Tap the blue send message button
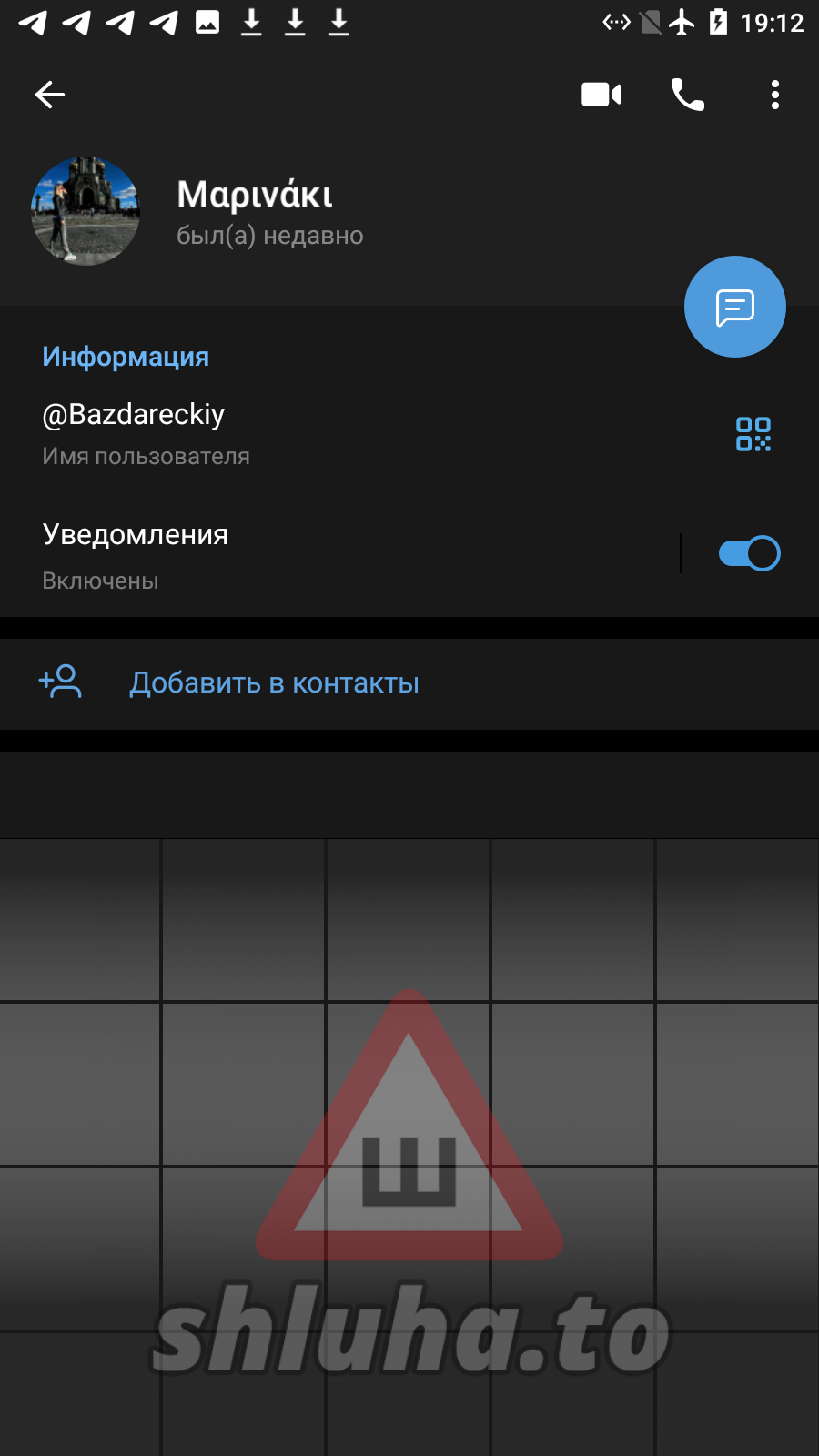The width and height of the screenshot is (819, 1456). coord(734,308)
